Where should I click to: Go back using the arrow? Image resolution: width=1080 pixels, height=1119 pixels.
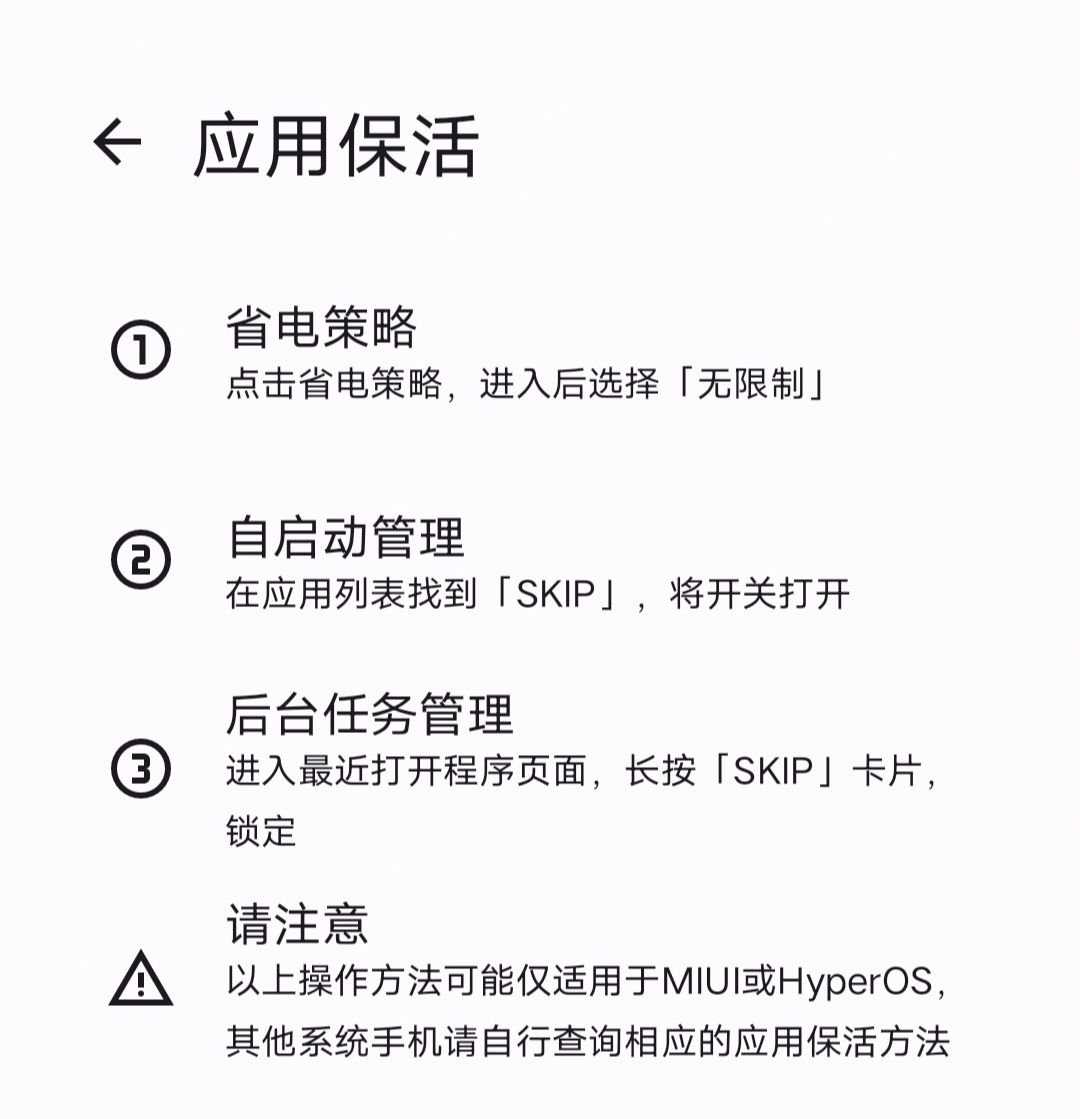pos(118,143)
